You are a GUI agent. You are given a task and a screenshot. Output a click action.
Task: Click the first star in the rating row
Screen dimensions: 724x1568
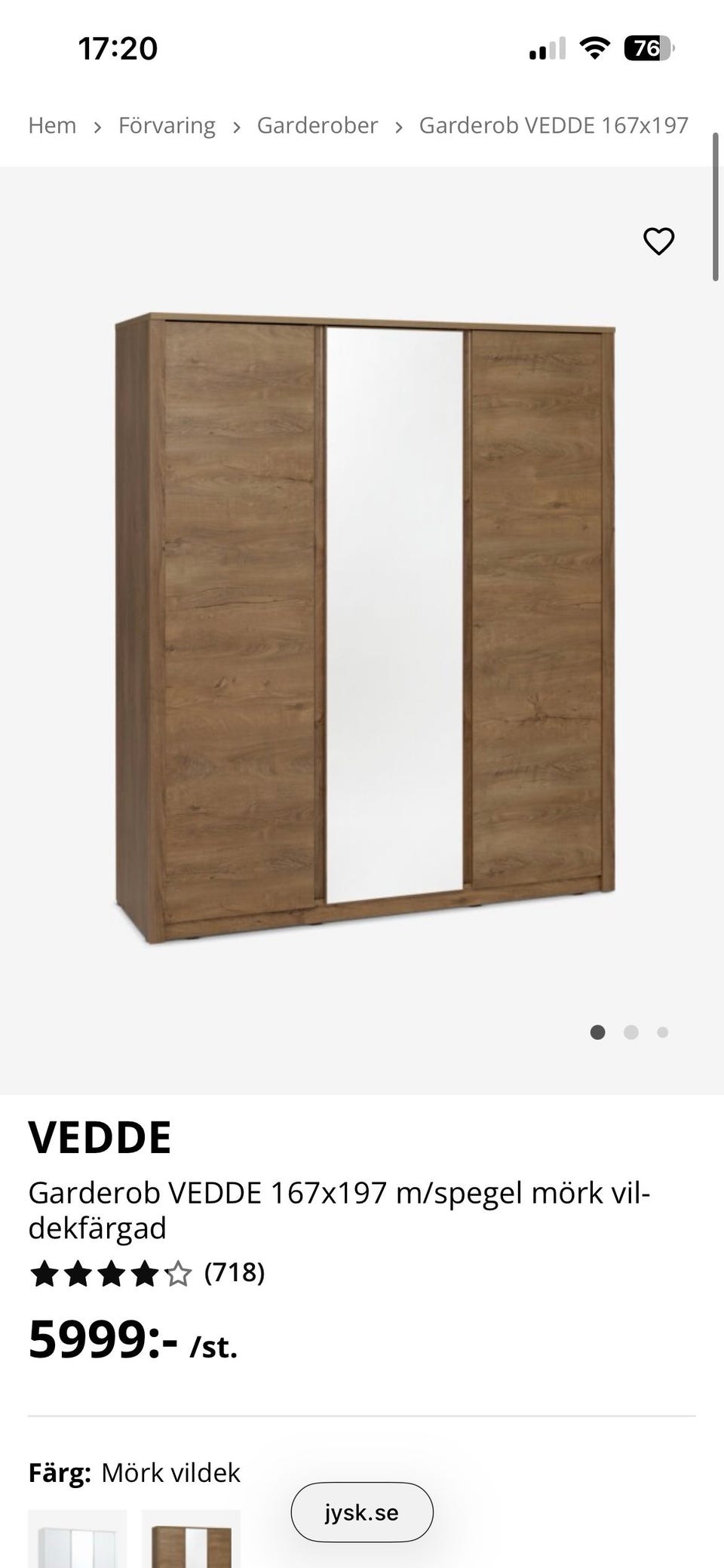[x=44, y=1275]
